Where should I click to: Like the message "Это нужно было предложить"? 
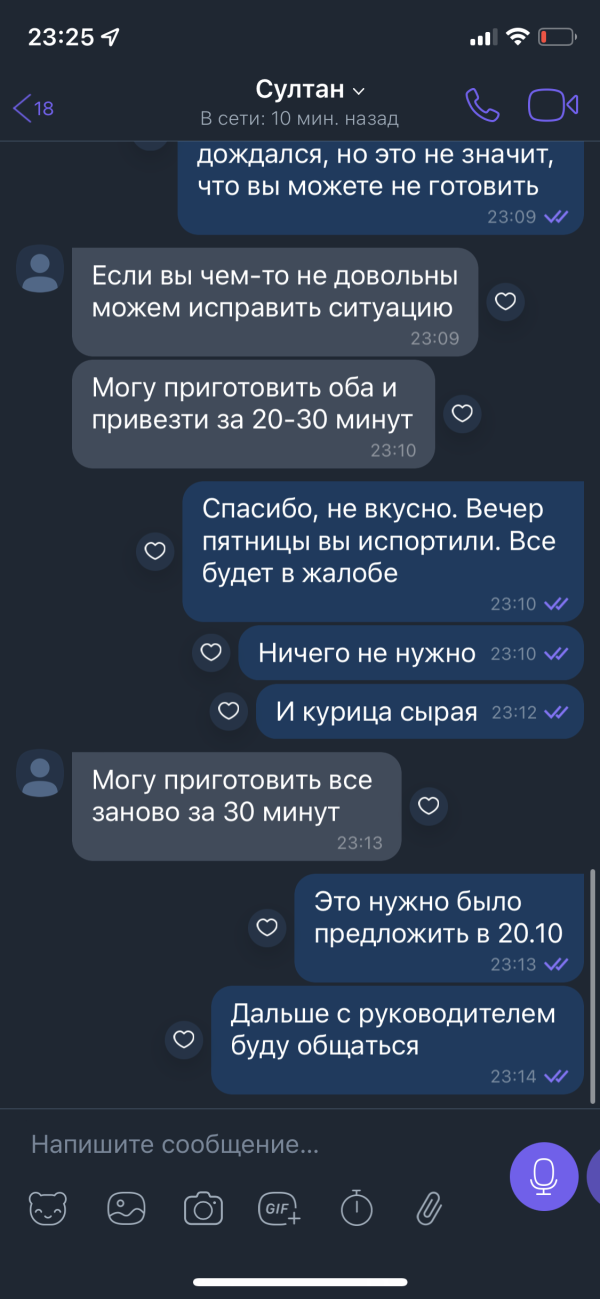tap(267, 927)
